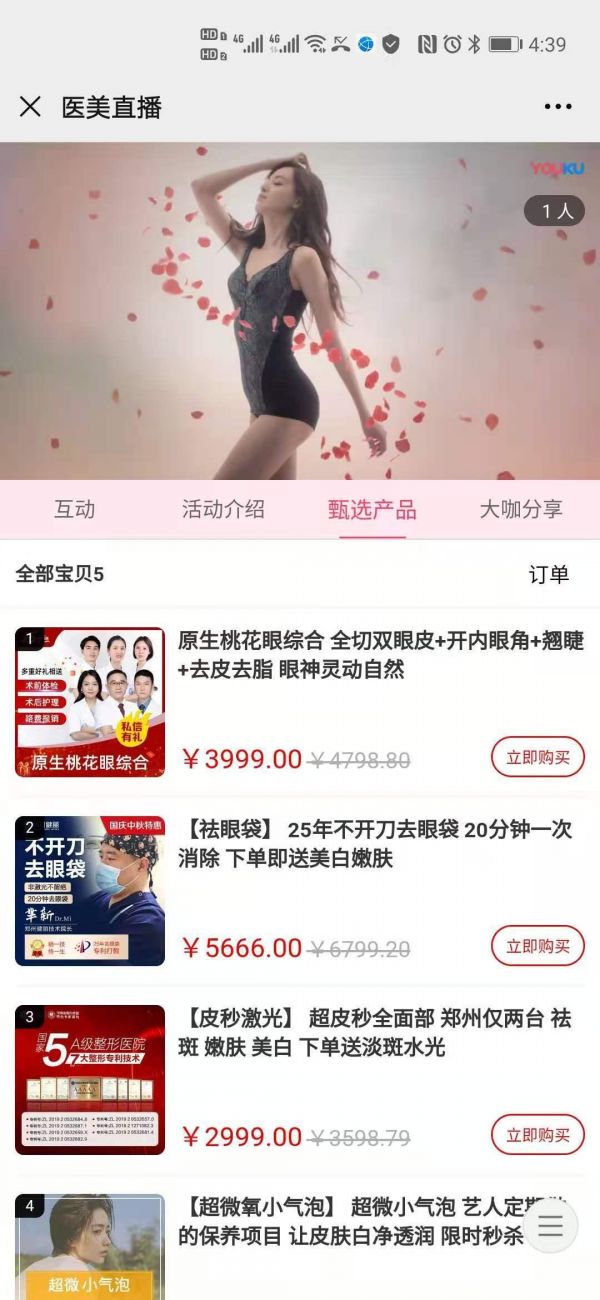This screenshot has height=1300, width=600.
Task: Purchase the 皮秒激光 product now
Action: (x=537, y=1135)
